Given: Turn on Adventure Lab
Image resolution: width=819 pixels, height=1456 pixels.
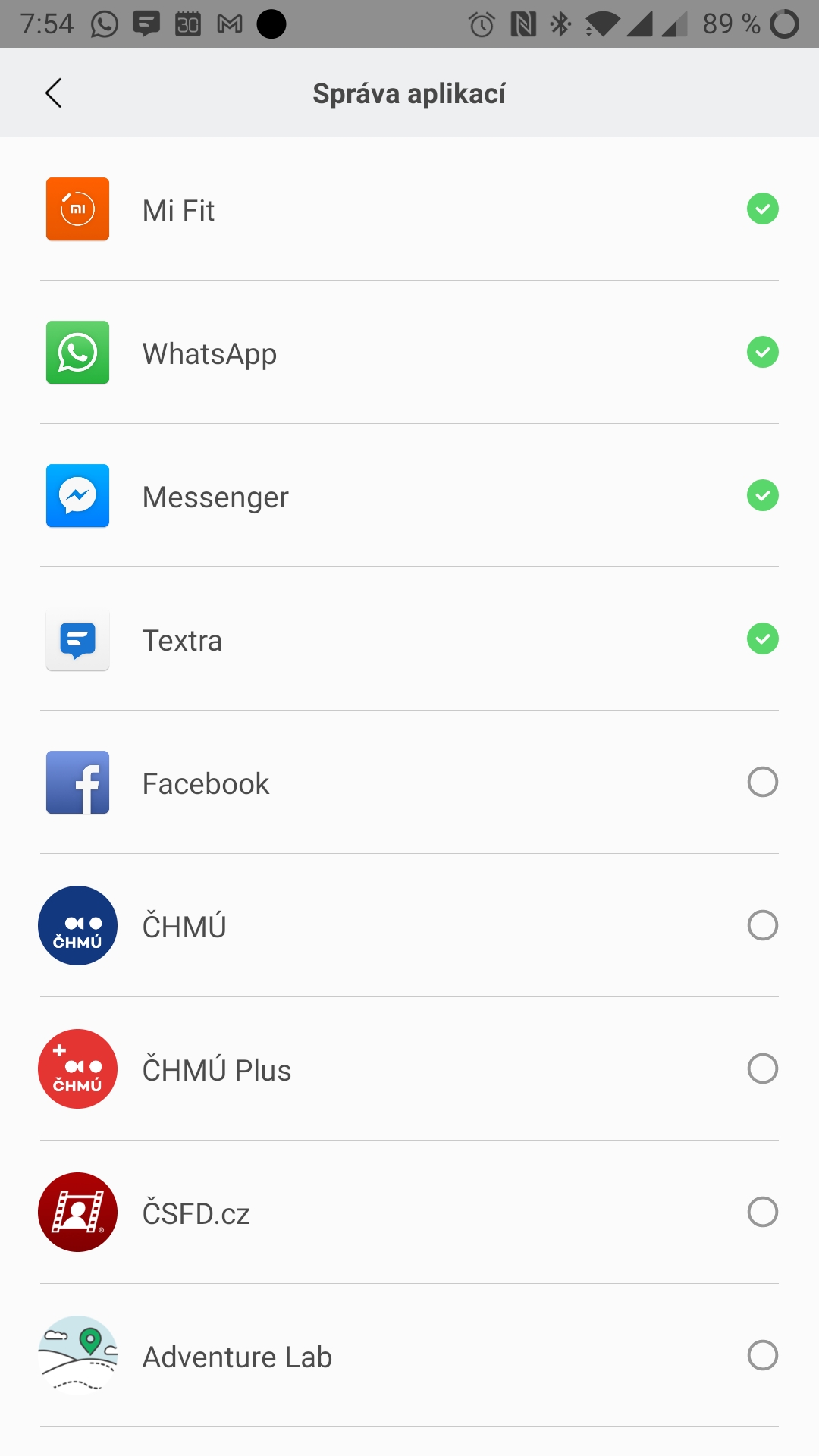Looking at the screenshot, I should pyautogui.click(x=762, y=1356).
